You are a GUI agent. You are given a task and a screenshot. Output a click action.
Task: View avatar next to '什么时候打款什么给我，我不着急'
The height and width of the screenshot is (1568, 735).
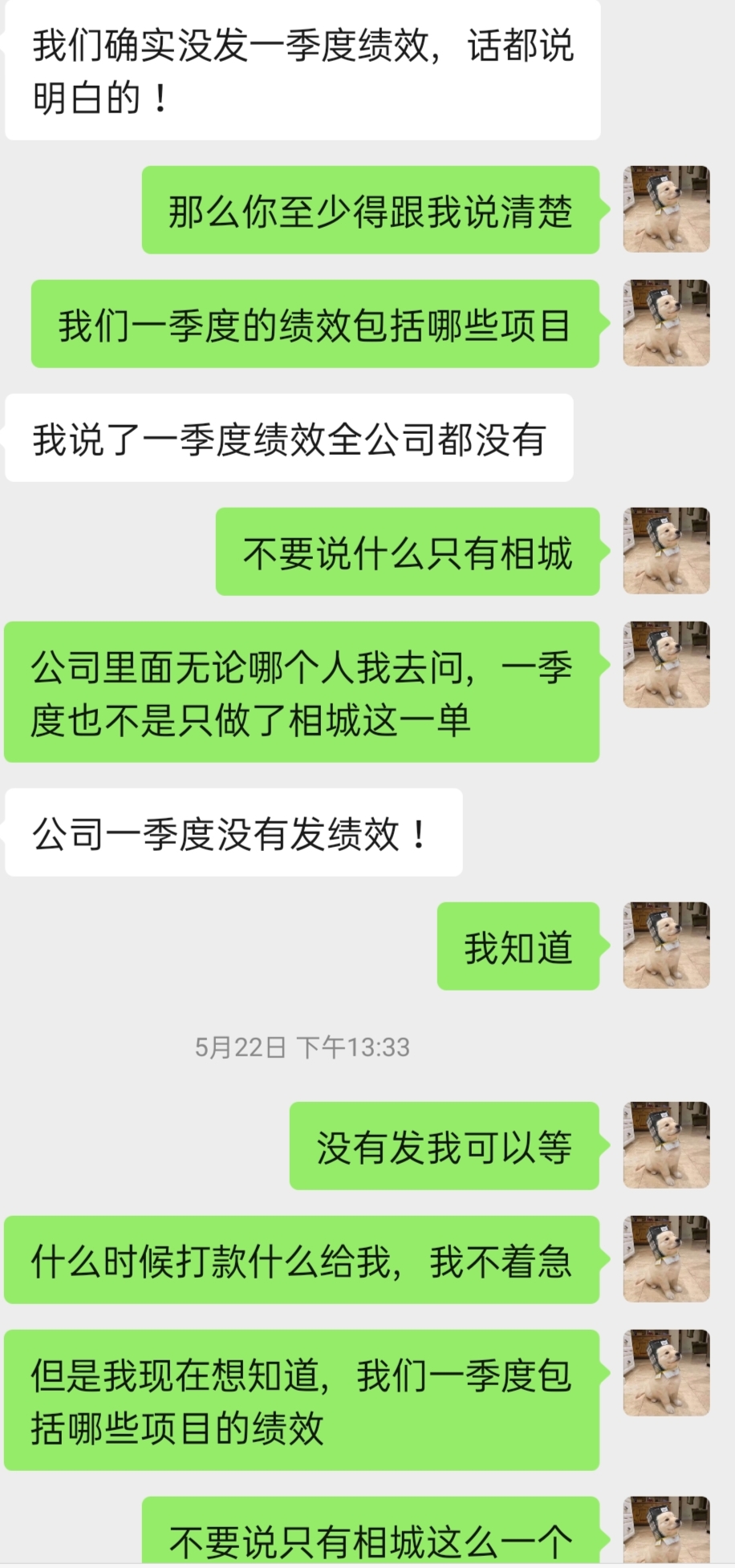(666, 1258)
